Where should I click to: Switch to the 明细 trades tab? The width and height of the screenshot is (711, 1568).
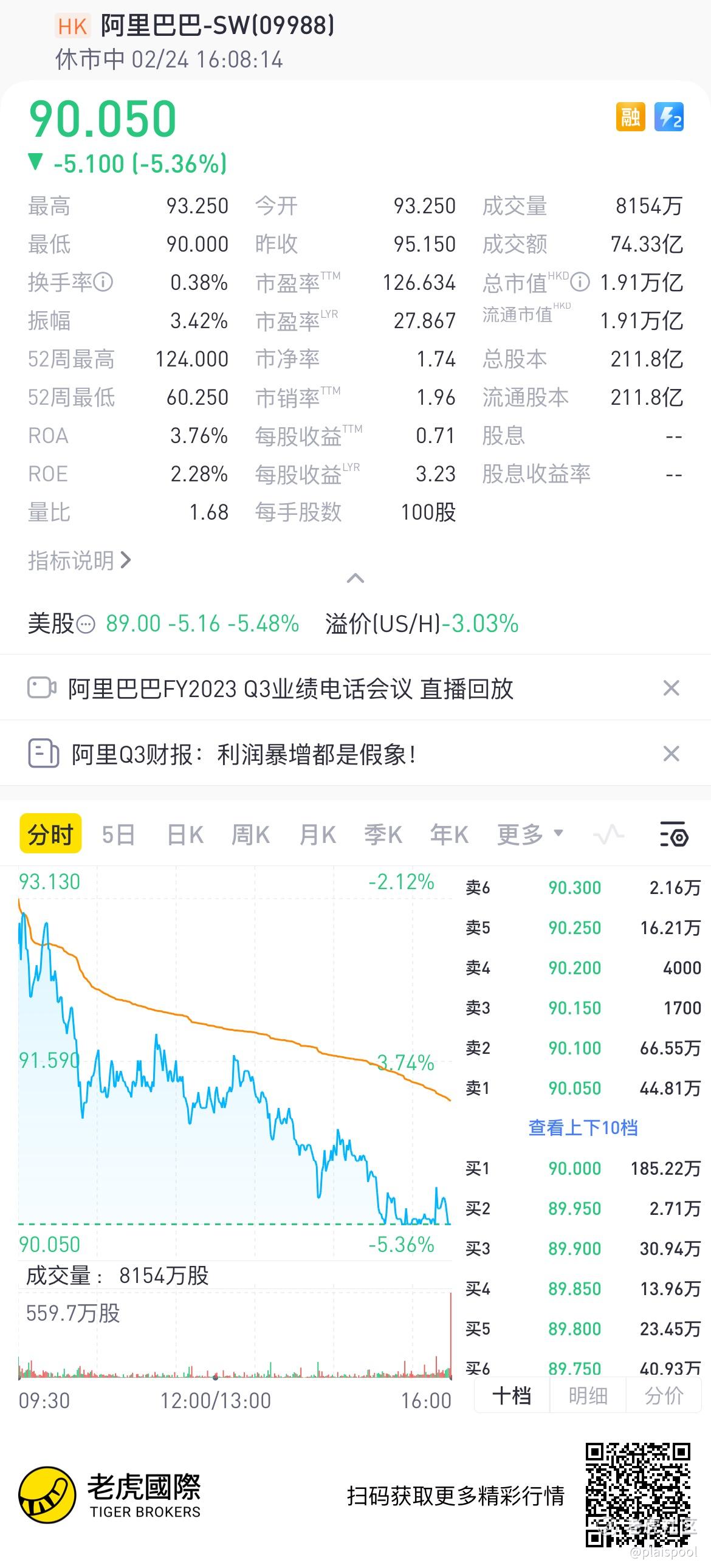click(x=588, y=1396)
